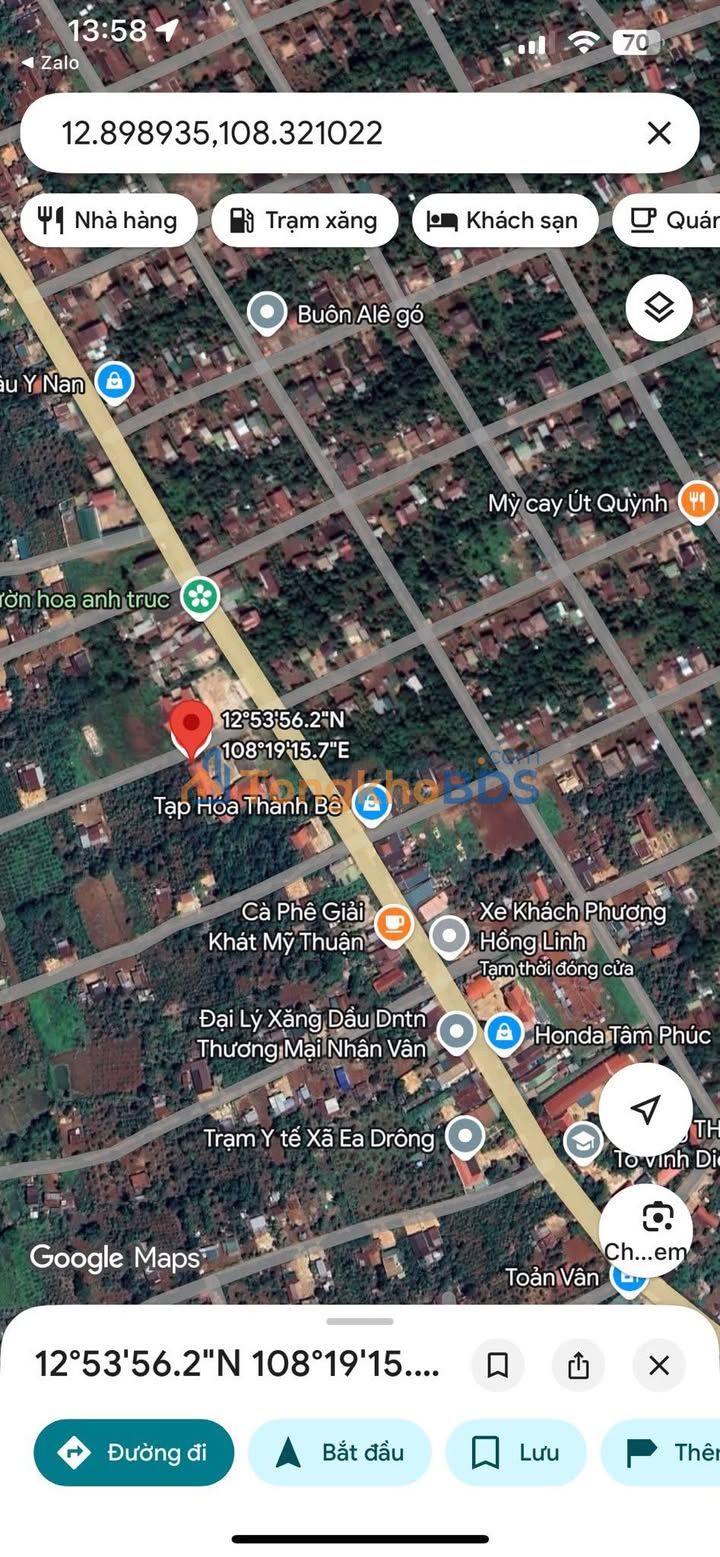Viewport: 720px width, 1557px height.
Task: Open the Tạp Hóa Thanh Bê place marker
Action: (x=372, y=804)
